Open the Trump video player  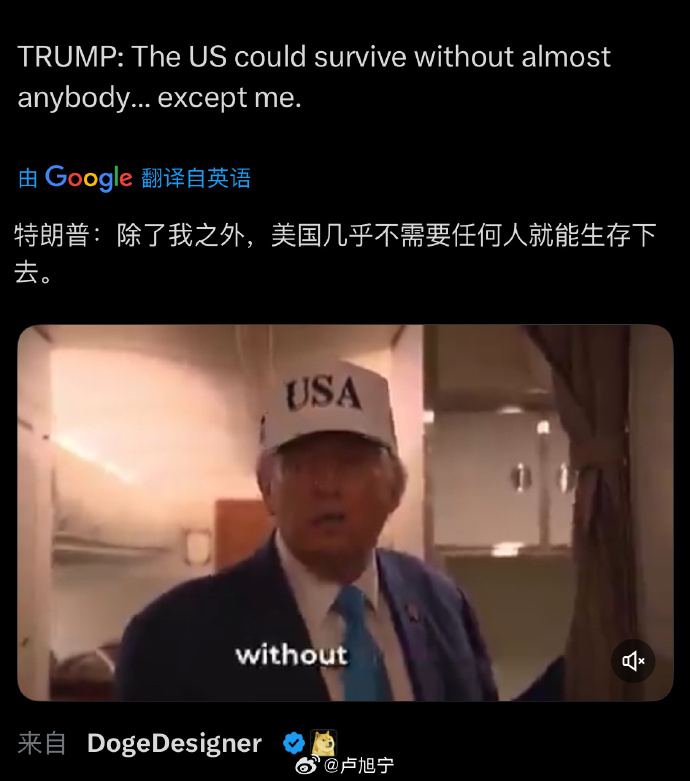coord(345,512)
